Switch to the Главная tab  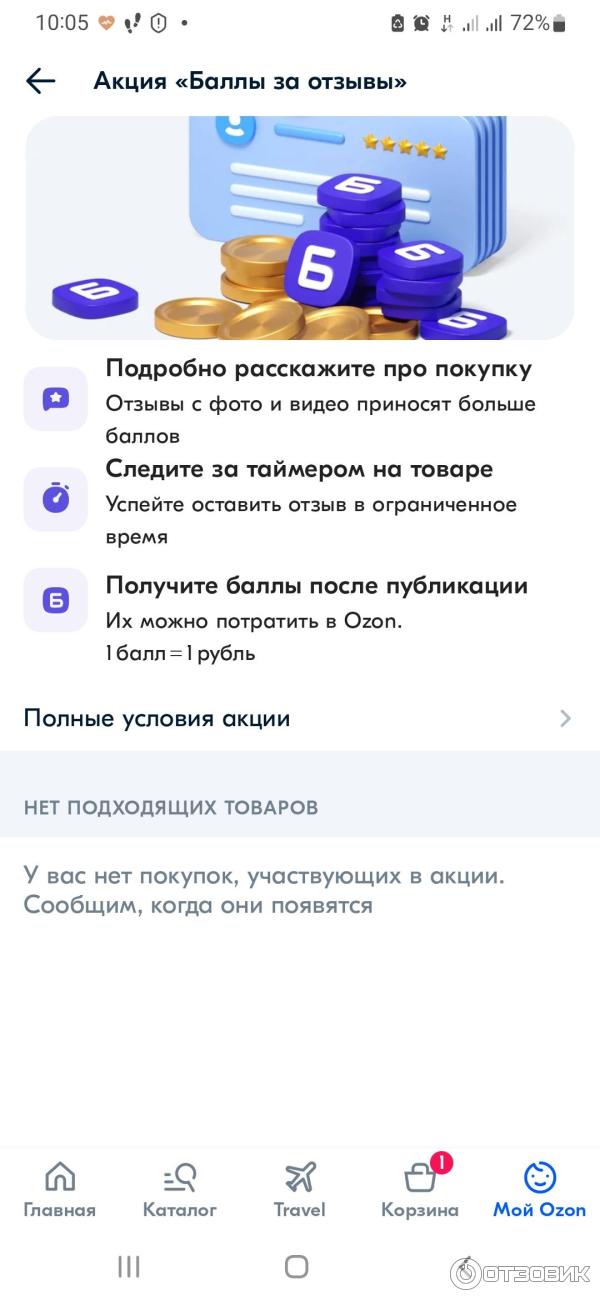(60, 1190)
